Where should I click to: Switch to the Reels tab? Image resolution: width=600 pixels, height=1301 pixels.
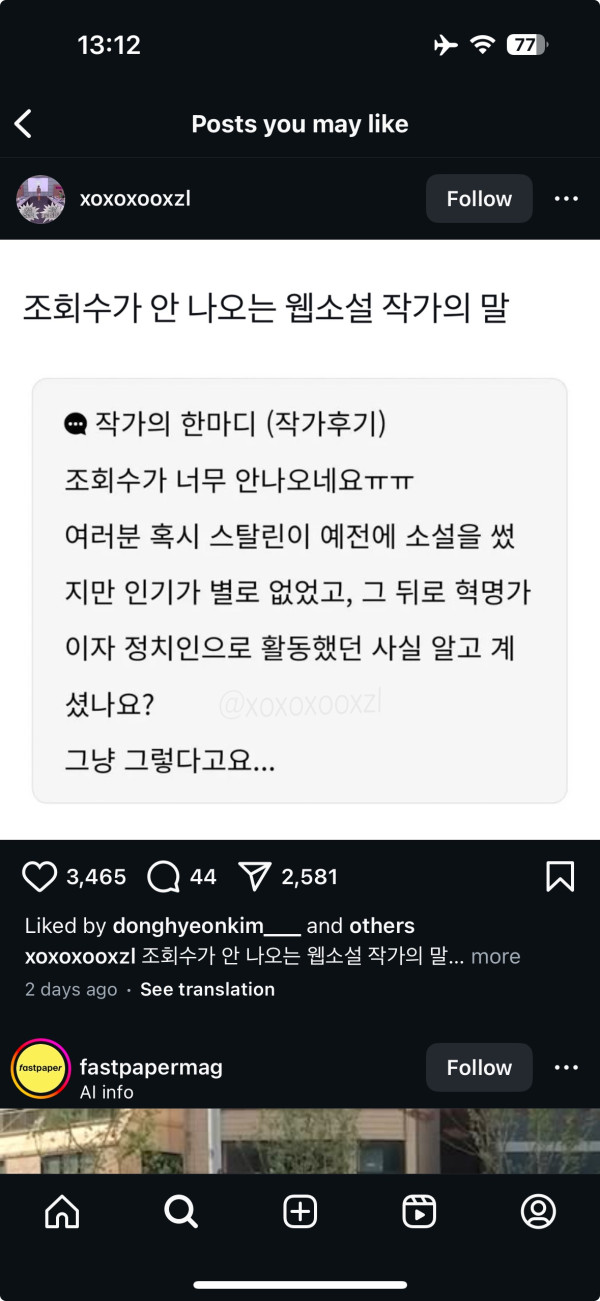pyautogui.click(x=419, y=1212)
